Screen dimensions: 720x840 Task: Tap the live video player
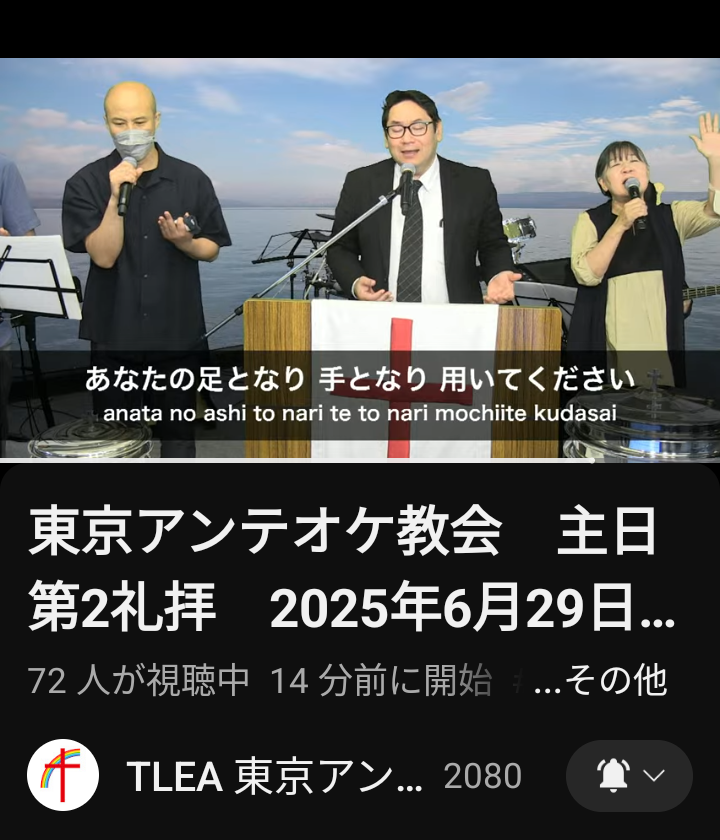pyautogui.click(x=360, y=258)
